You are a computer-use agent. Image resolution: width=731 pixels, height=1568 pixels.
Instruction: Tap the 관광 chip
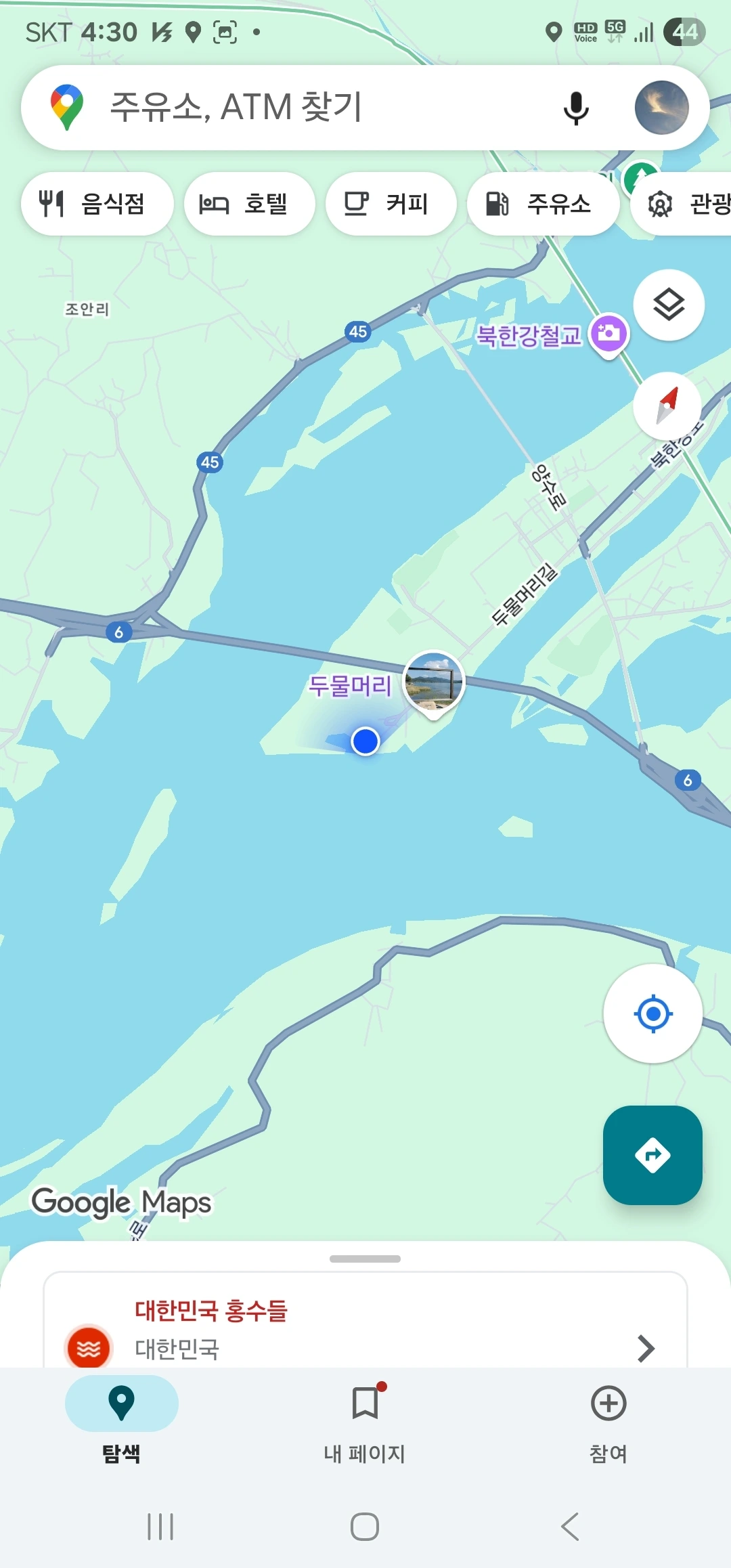point(684,204)
